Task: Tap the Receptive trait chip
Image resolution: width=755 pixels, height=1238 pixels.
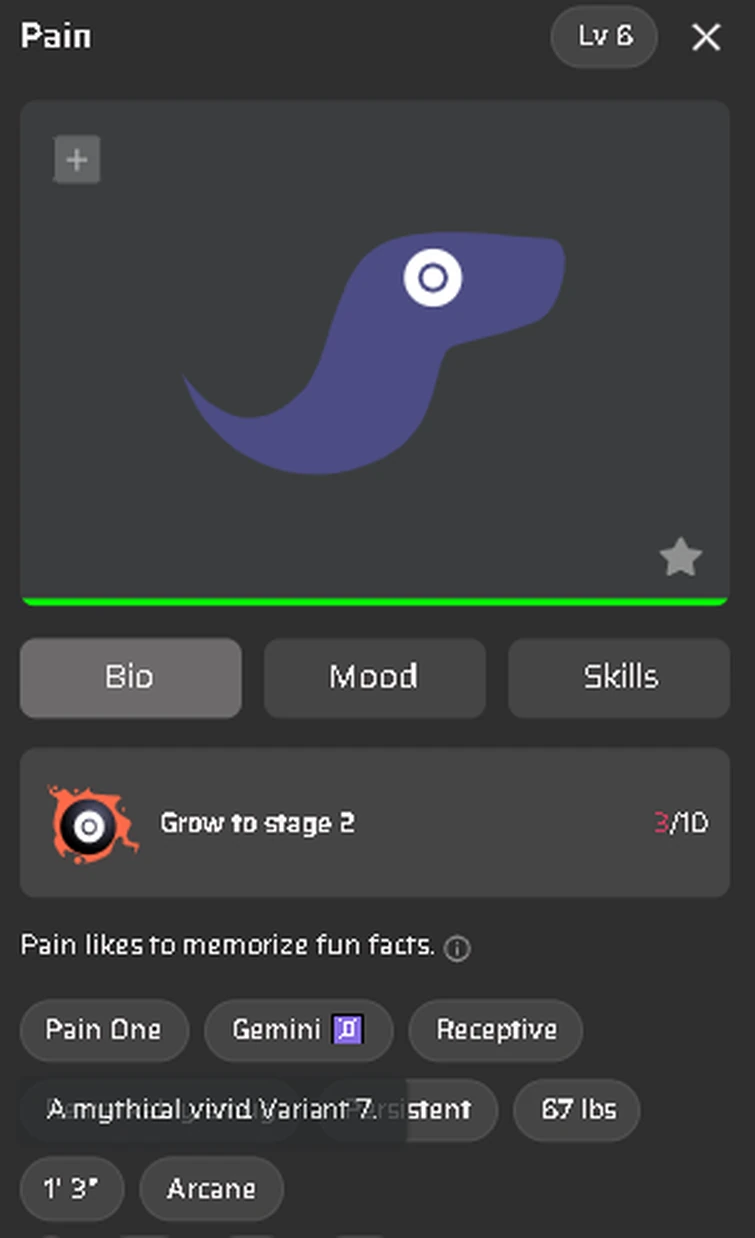Action: pos(495,1029)
